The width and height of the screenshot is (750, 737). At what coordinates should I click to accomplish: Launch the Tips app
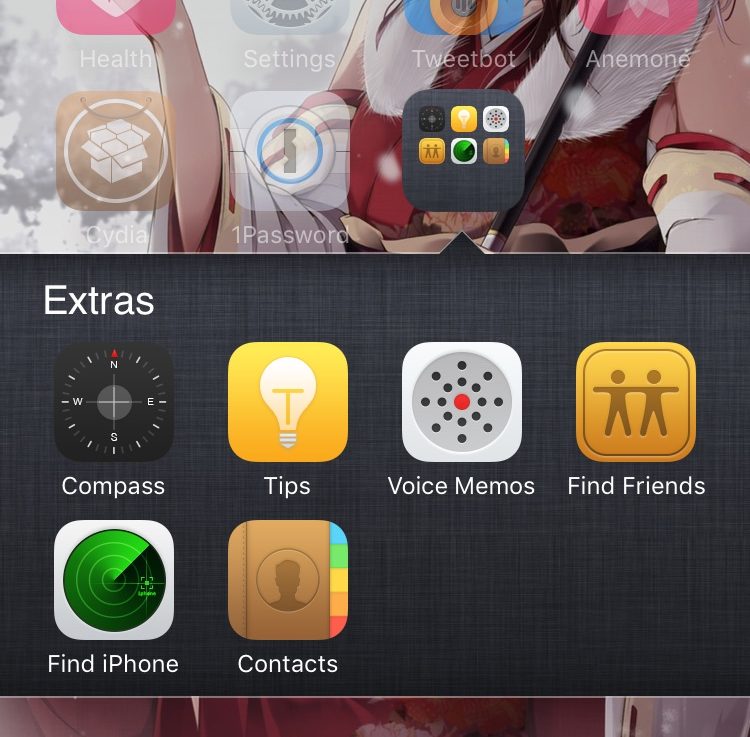288,402
